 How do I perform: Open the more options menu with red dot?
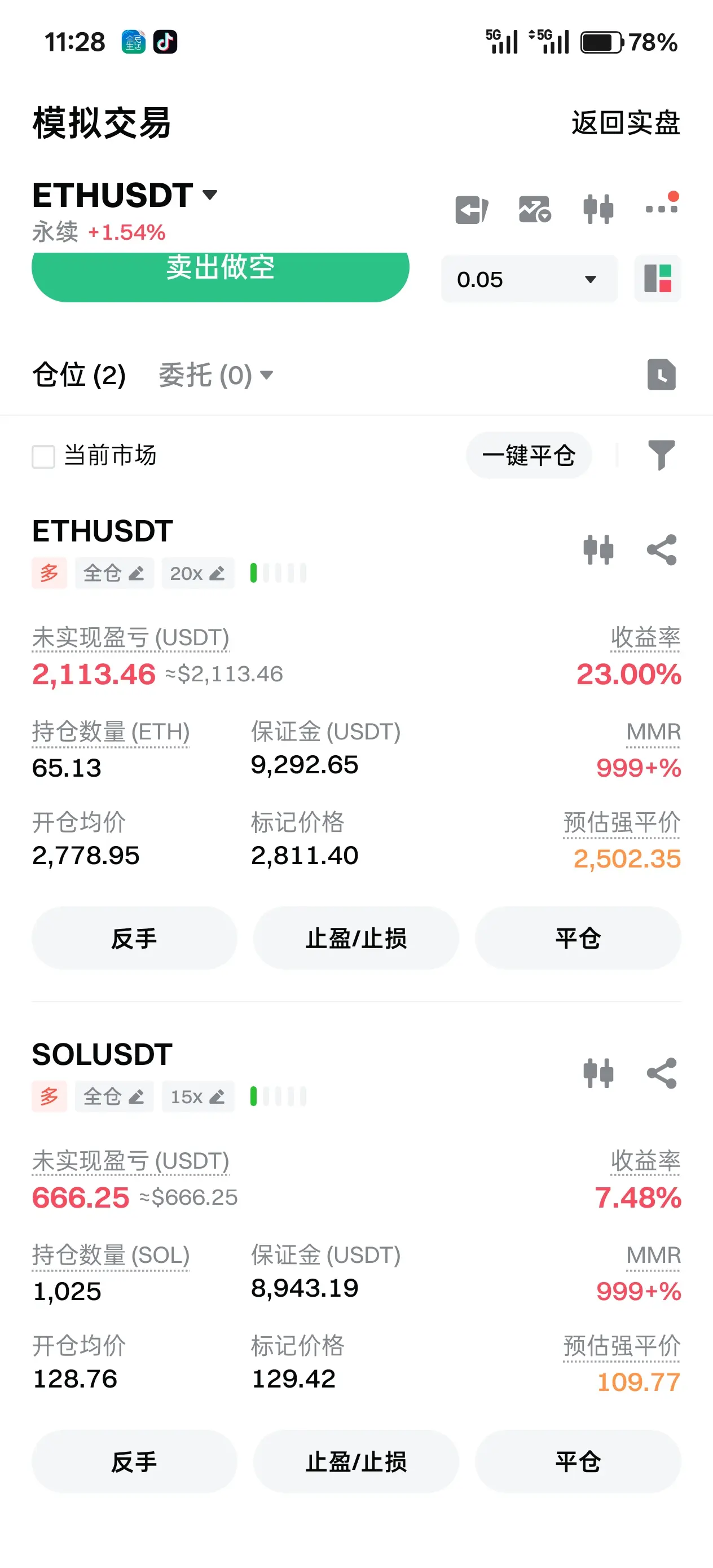[x=661, y=208]
